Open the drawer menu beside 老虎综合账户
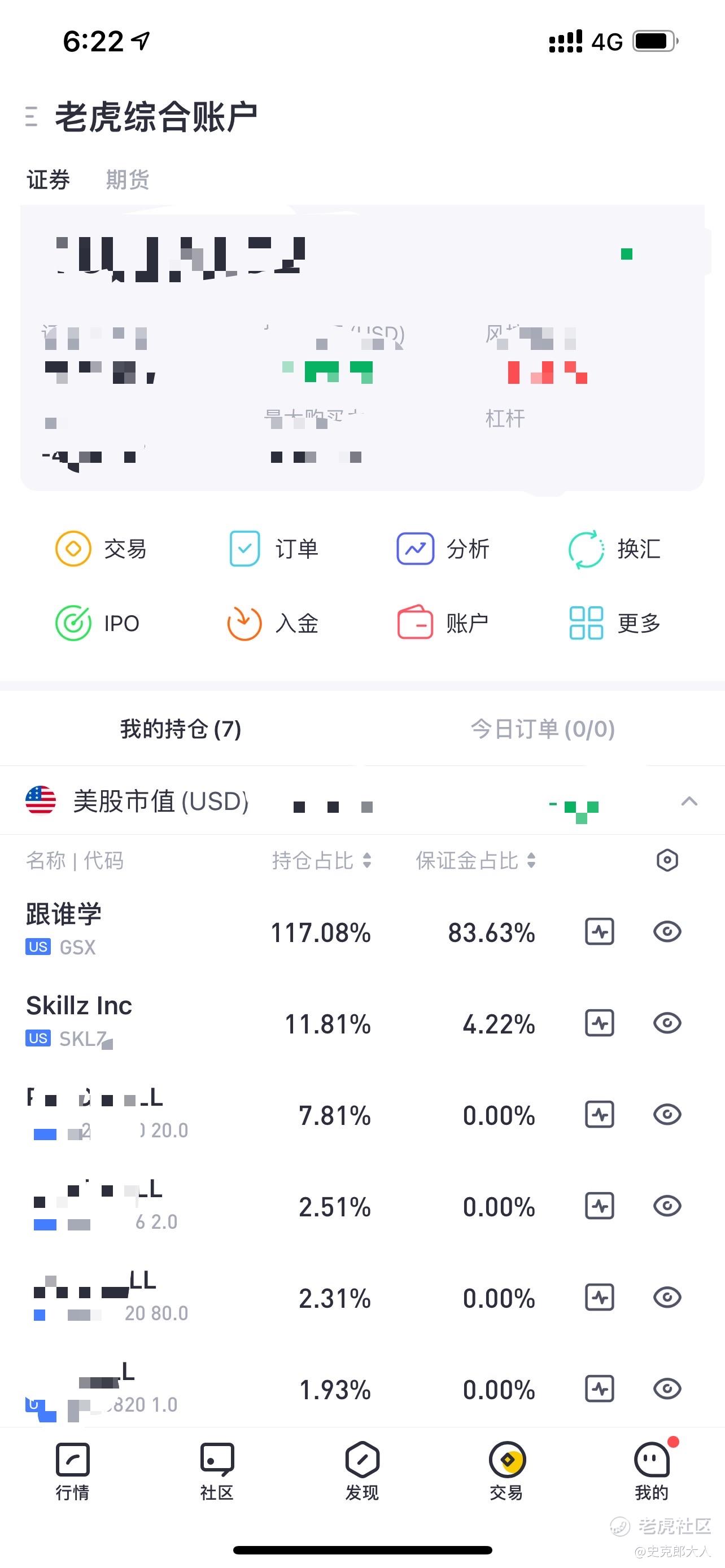The width and height of the screenshot is (725, 1568). click(x=32, y=116)
